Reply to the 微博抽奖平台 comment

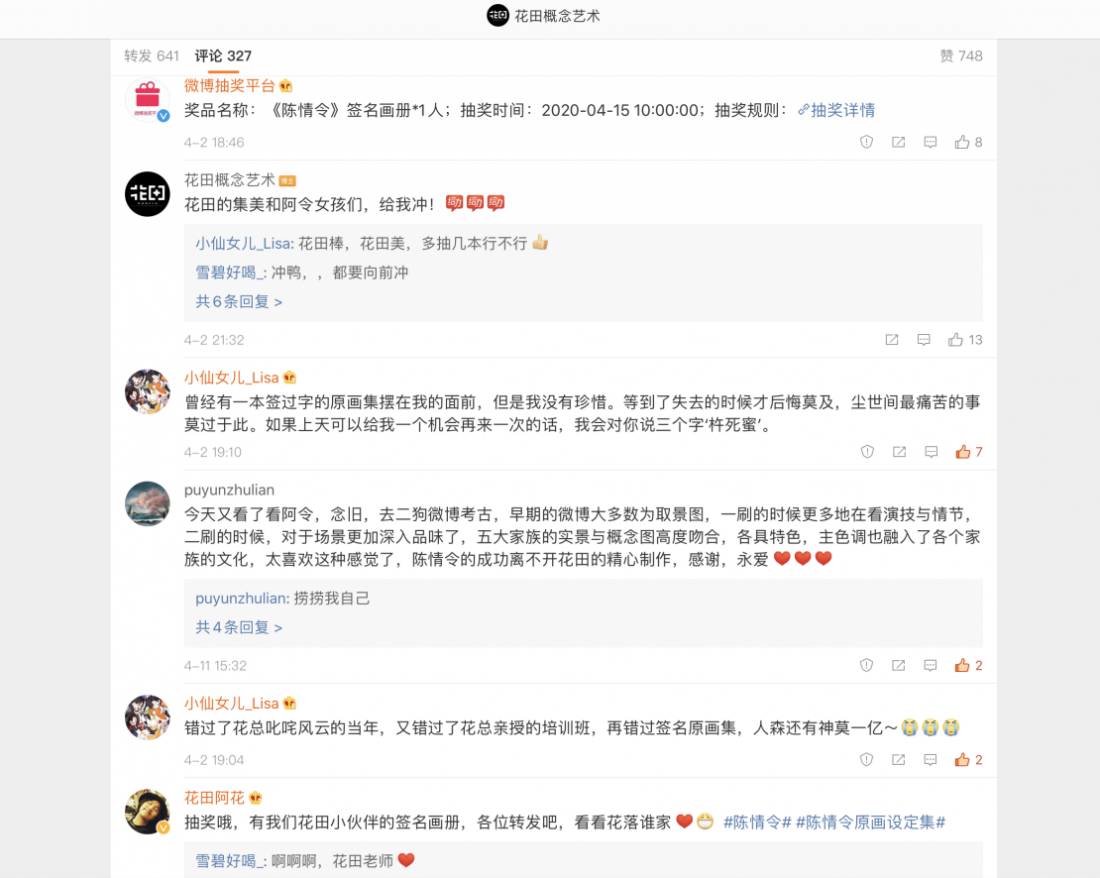pyautogui.click(x=930, y=142)
